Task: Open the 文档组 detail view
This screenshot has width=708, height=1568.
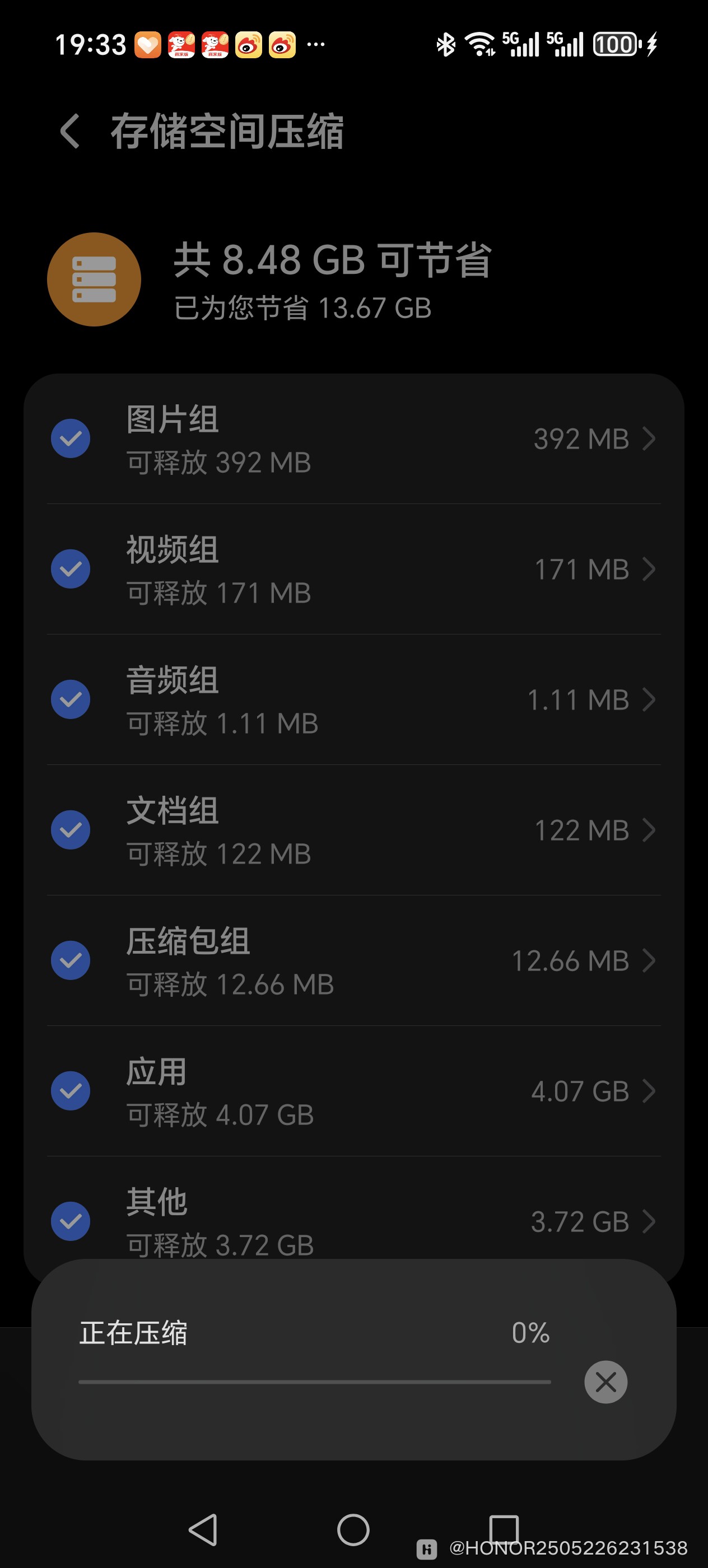Action: [649, 830]
